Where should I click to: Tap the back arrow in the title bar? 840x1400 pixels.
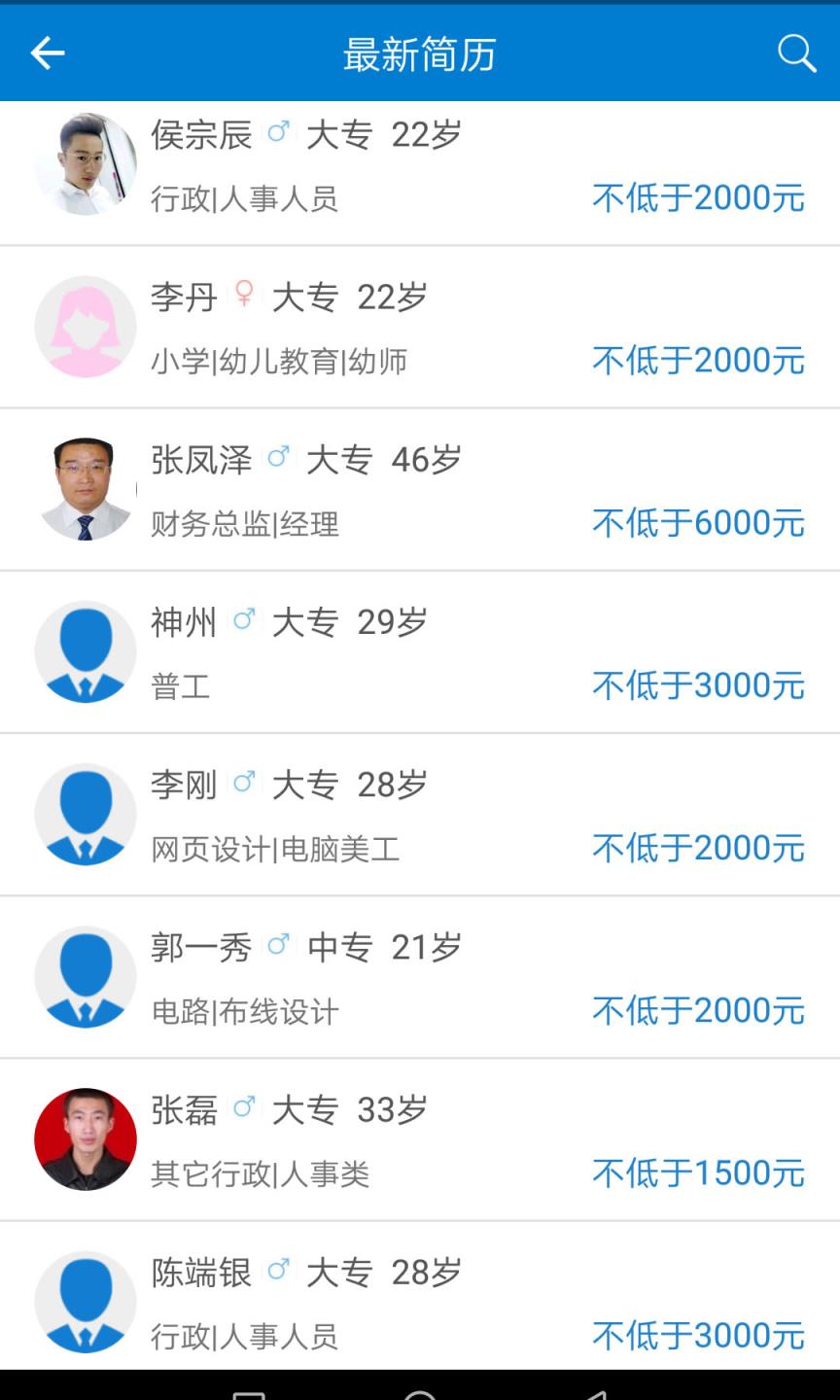point(47,52)
